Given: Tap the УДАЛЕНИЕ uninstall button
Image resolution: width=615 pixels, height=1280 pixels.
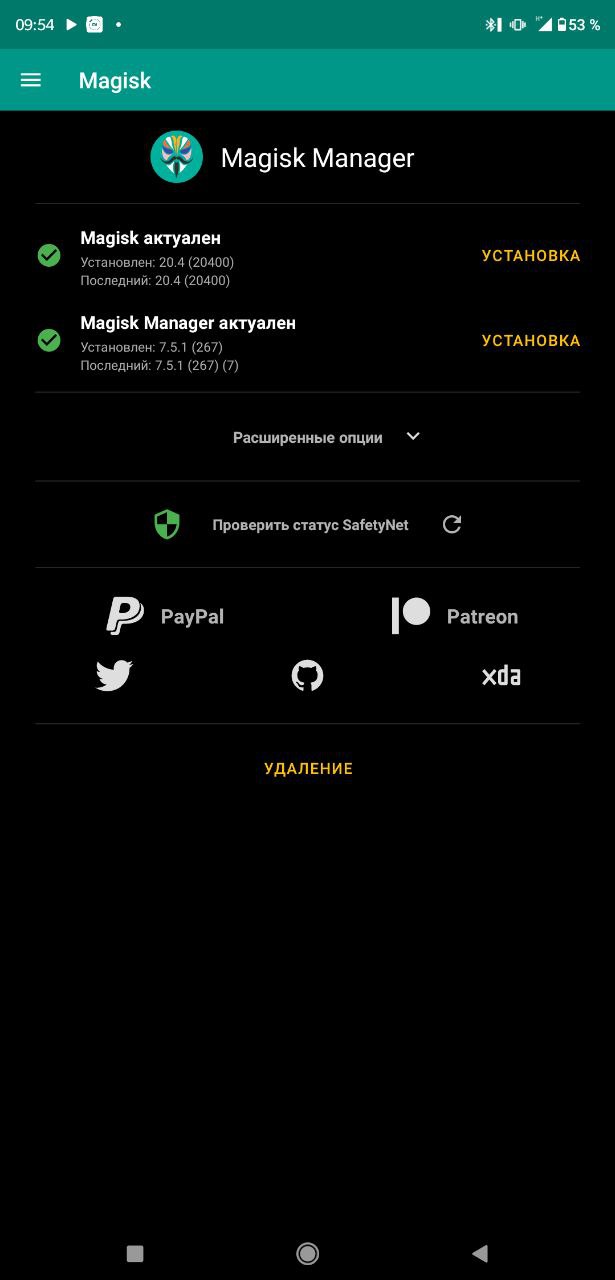Looking at the screenshot, I should click(308, 769).
